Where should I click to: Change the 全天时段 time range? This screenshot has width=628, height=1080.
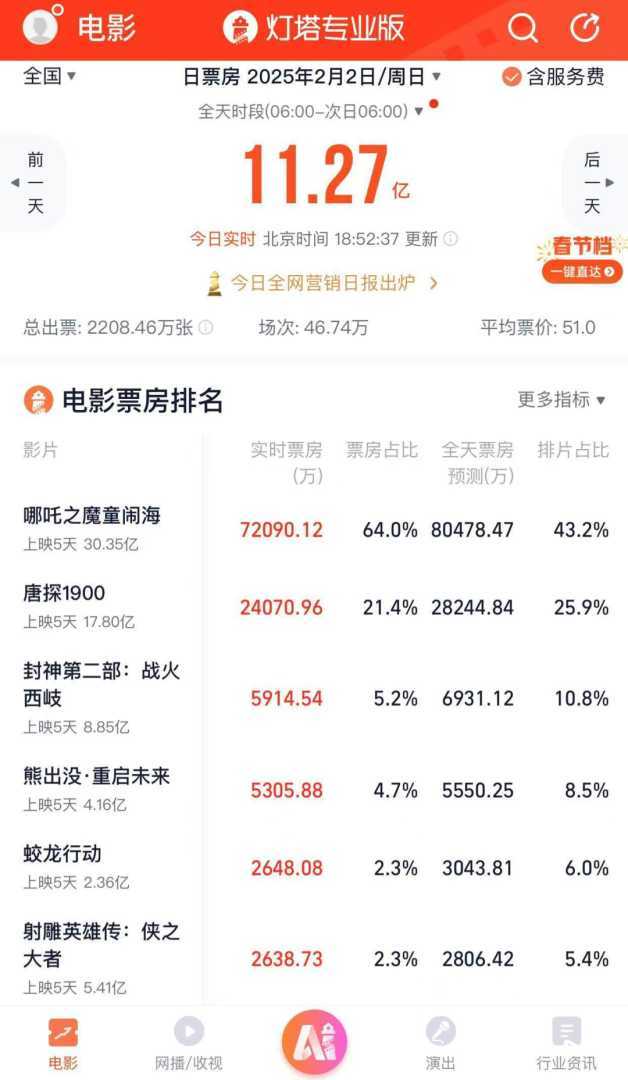[310, 111]
